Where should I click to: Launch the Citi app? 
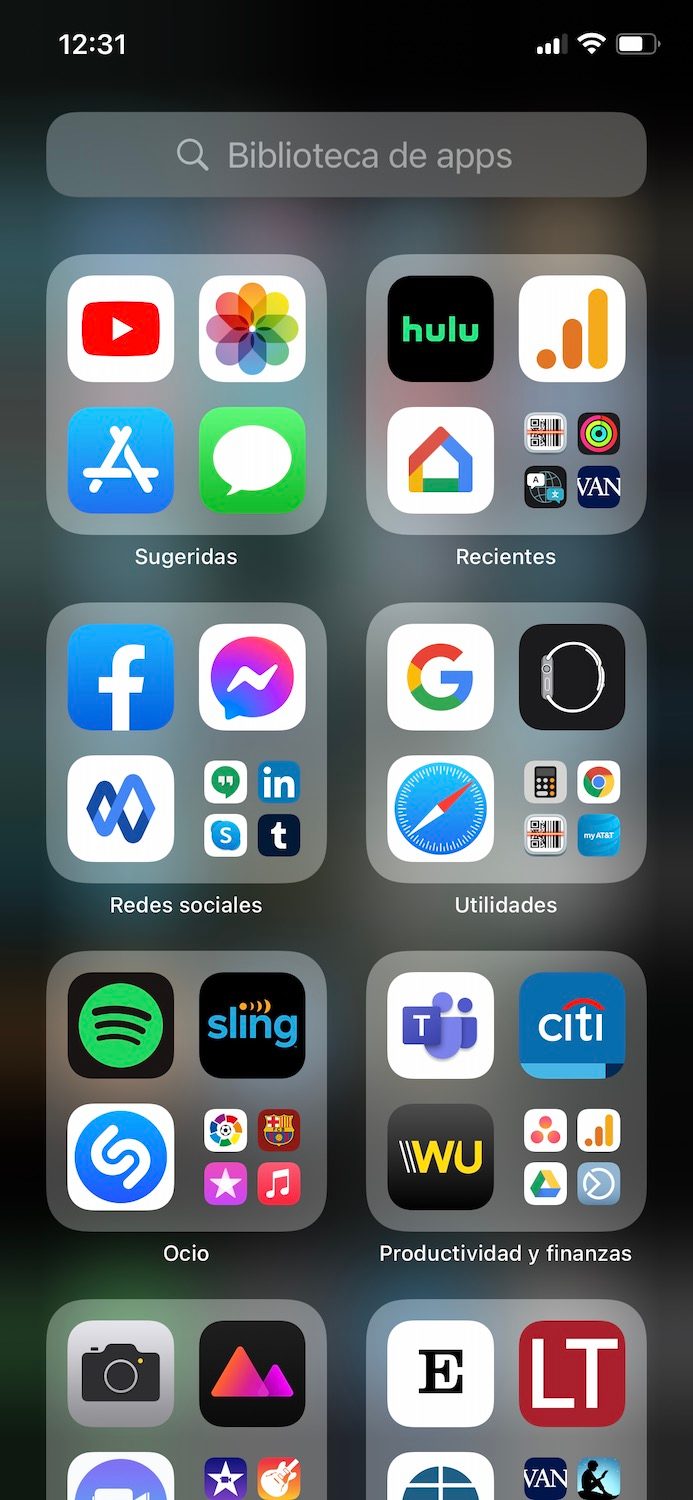coord(572,1025)
